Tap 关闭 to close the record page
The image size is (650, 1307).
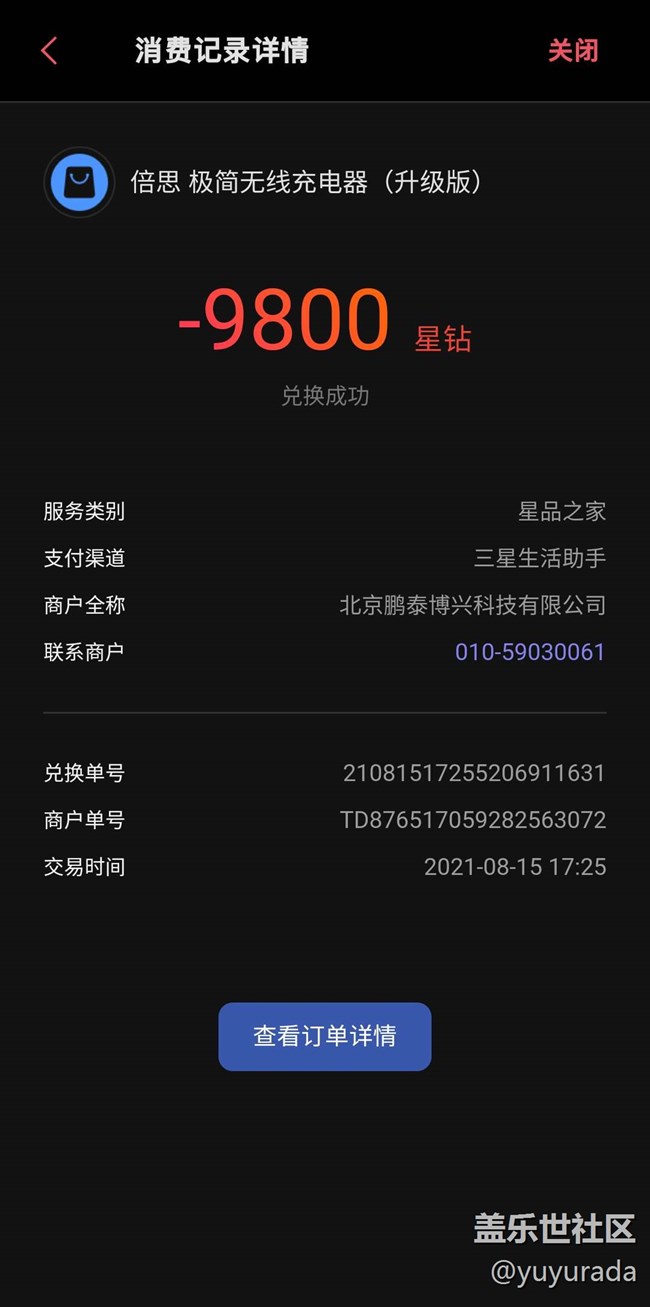[x=572, y=51]
